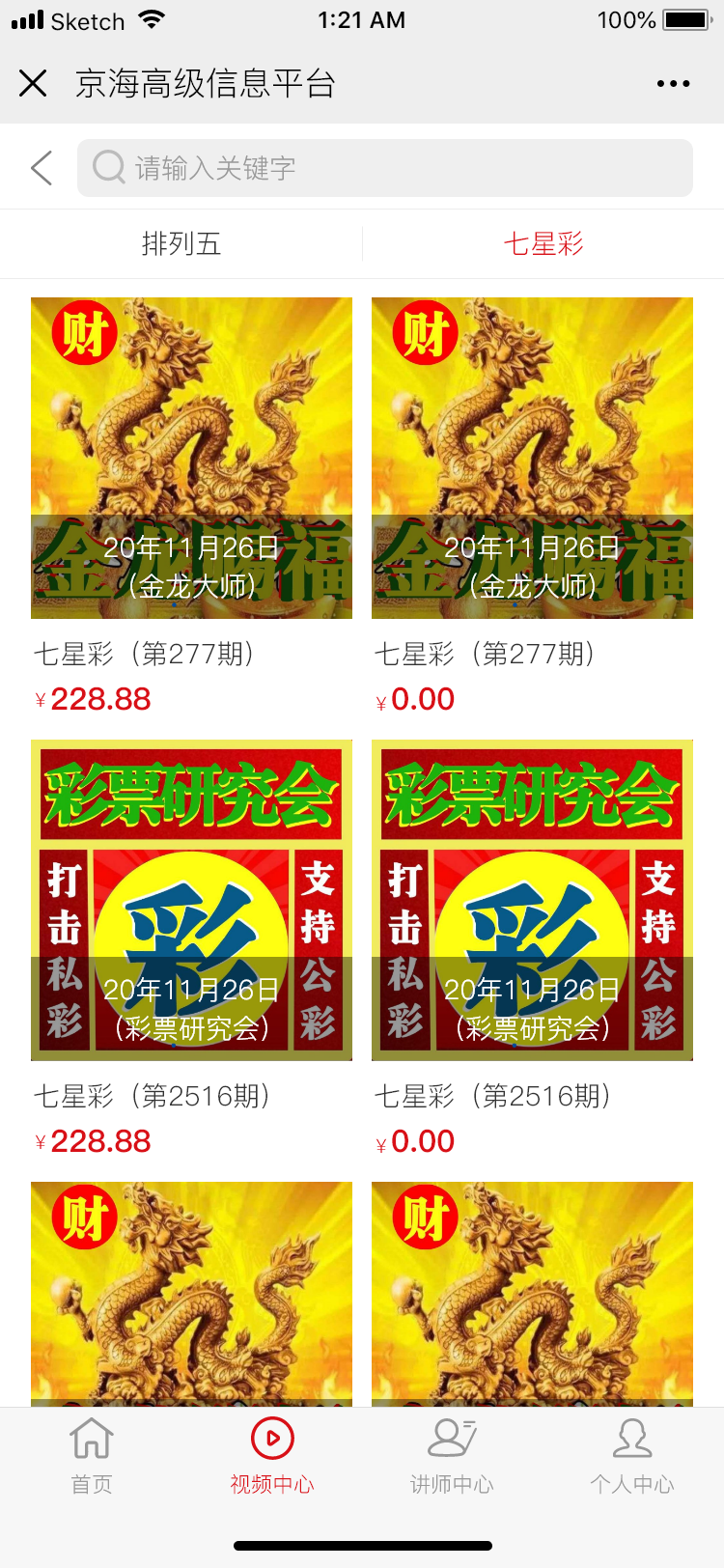
Task: Go back using the left arrow
Action: (x=42, y=168)
